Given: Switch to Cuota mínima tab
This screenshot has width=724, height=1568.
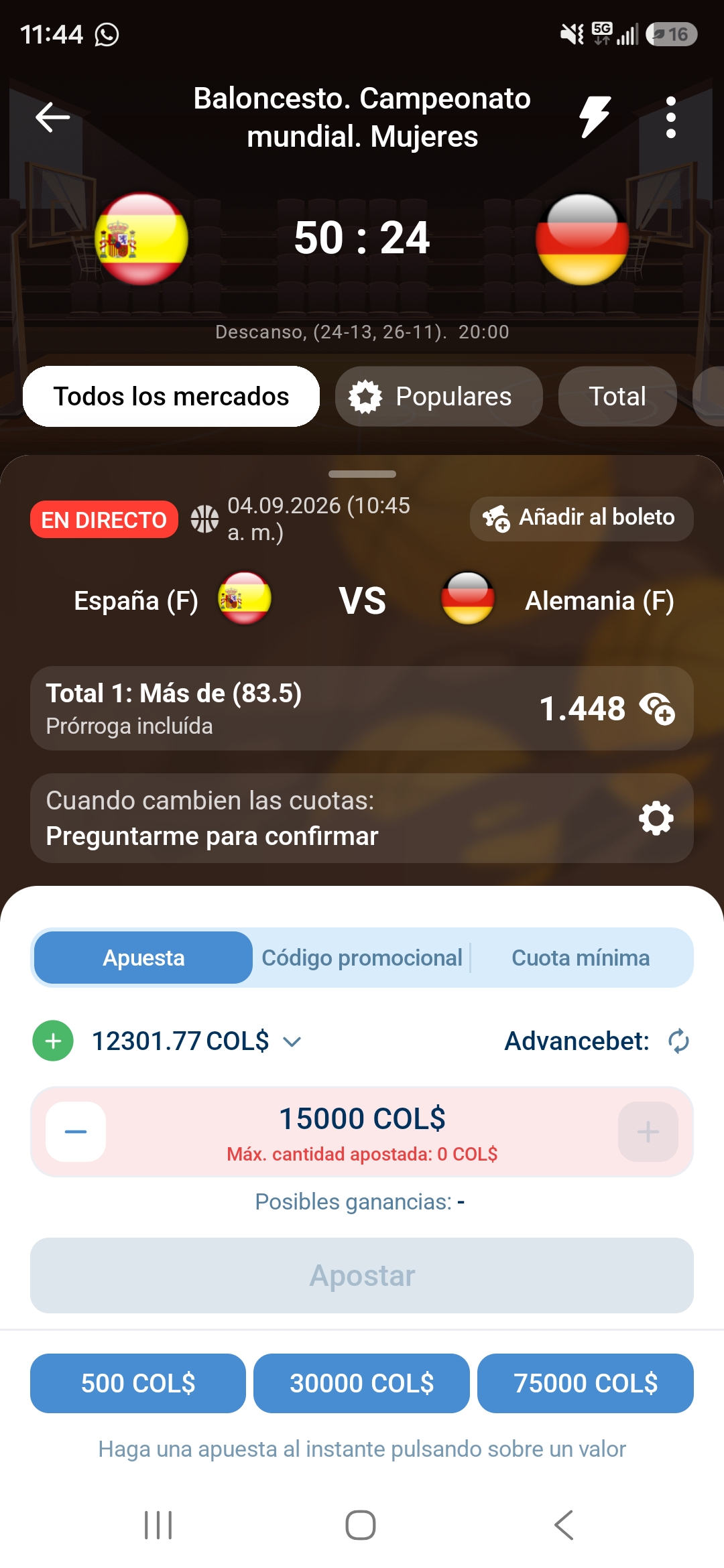Looking at the screenshot, I should (581, 958).
